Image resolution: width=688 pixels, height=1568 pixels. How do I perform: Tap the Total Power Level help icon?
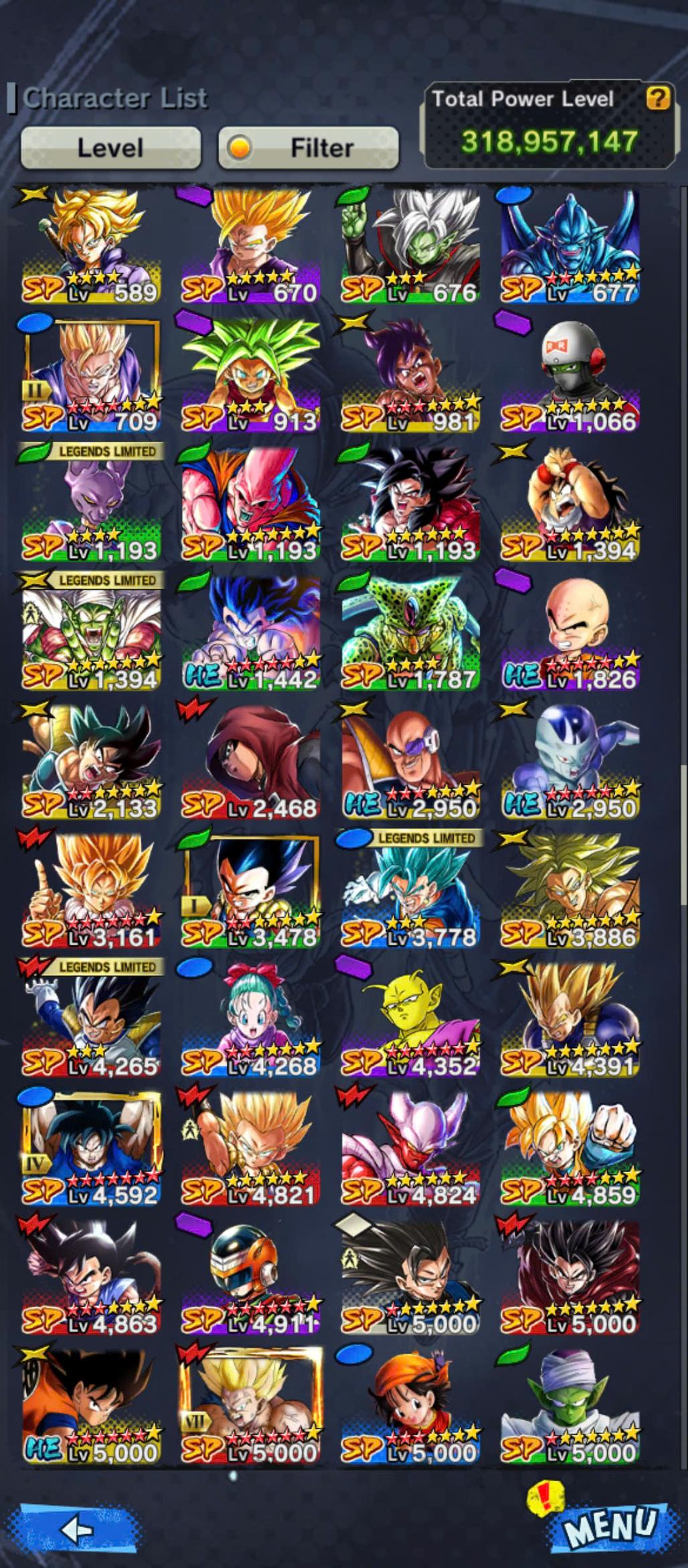[x=657, y=99]
